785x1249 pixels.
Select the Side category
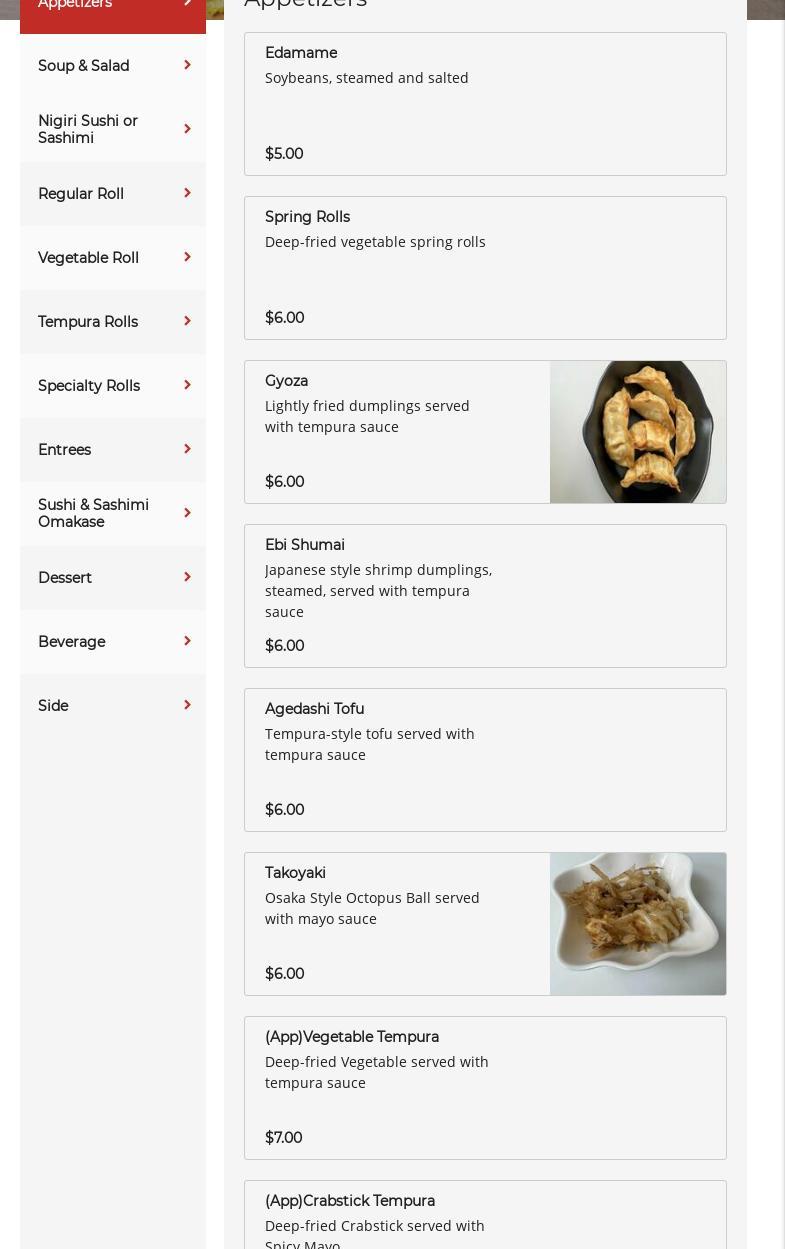(112, 706)
